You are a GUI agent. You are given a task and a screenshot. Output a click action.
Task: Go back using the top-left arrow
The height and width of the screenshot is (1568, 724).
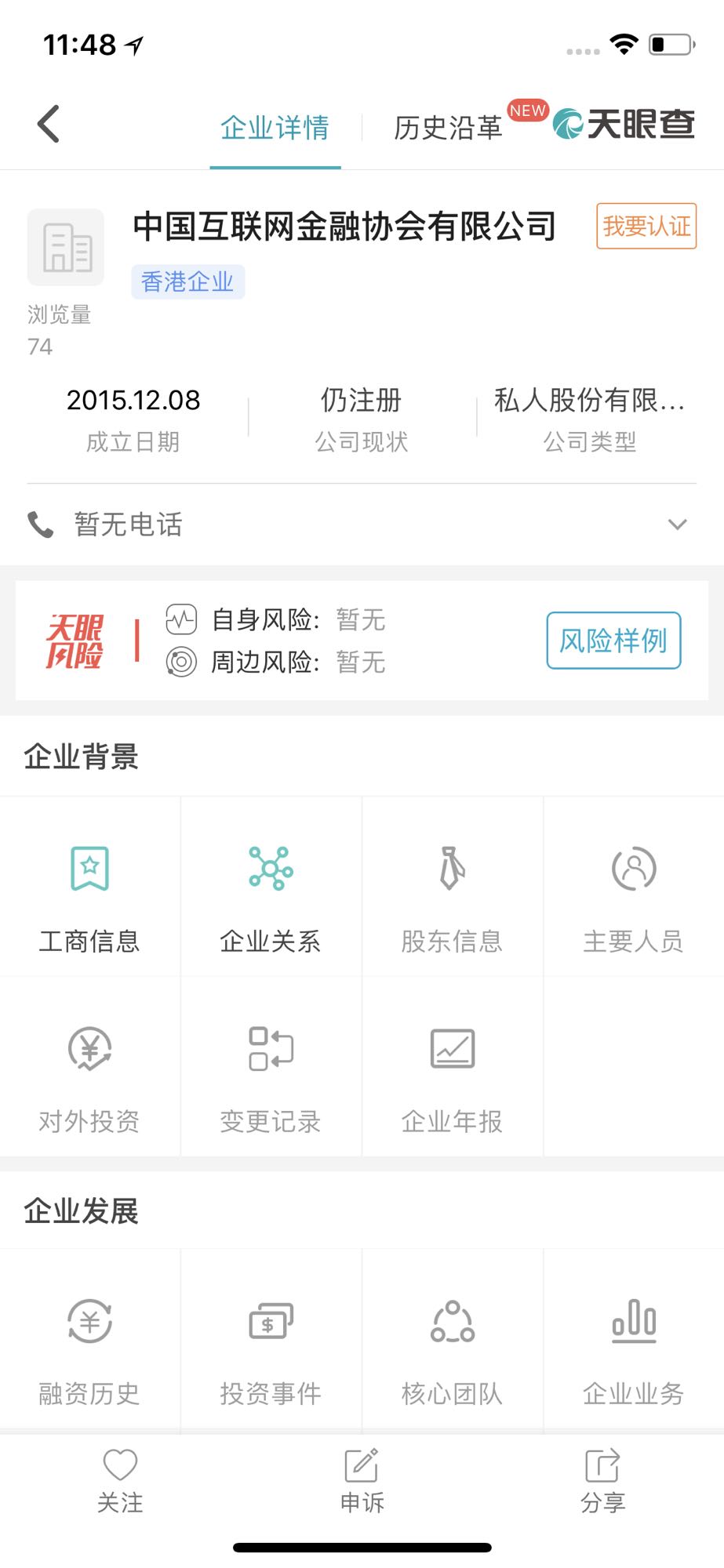[x=49, y=125]
